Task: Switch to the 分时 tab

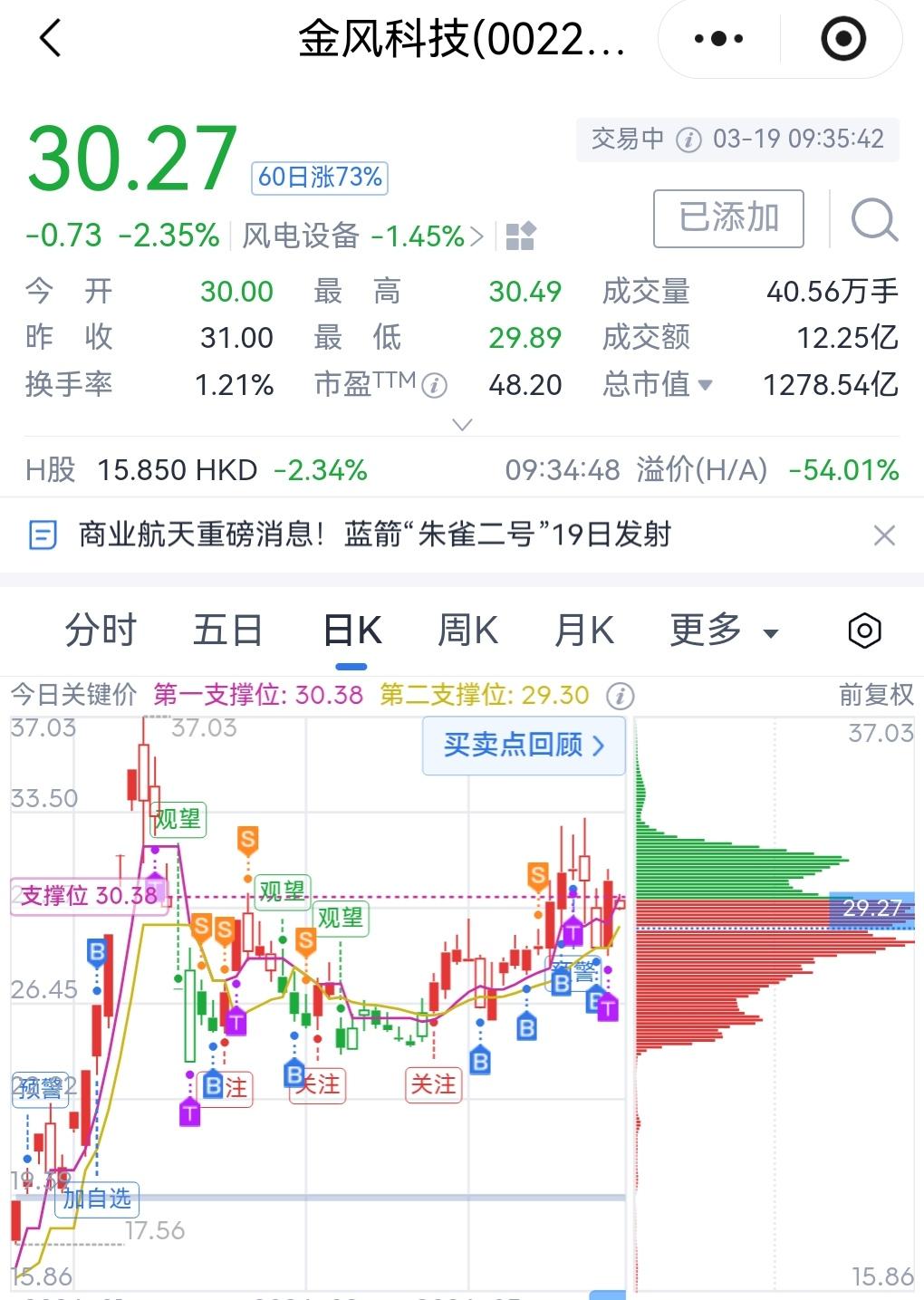Action: pyautogui.click(x=100, y=630)
